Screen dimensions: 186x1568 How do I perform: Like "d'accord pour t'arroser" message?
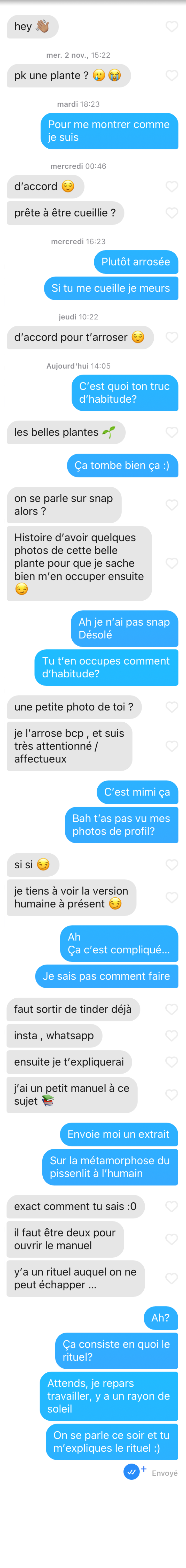tap(172, 337)
